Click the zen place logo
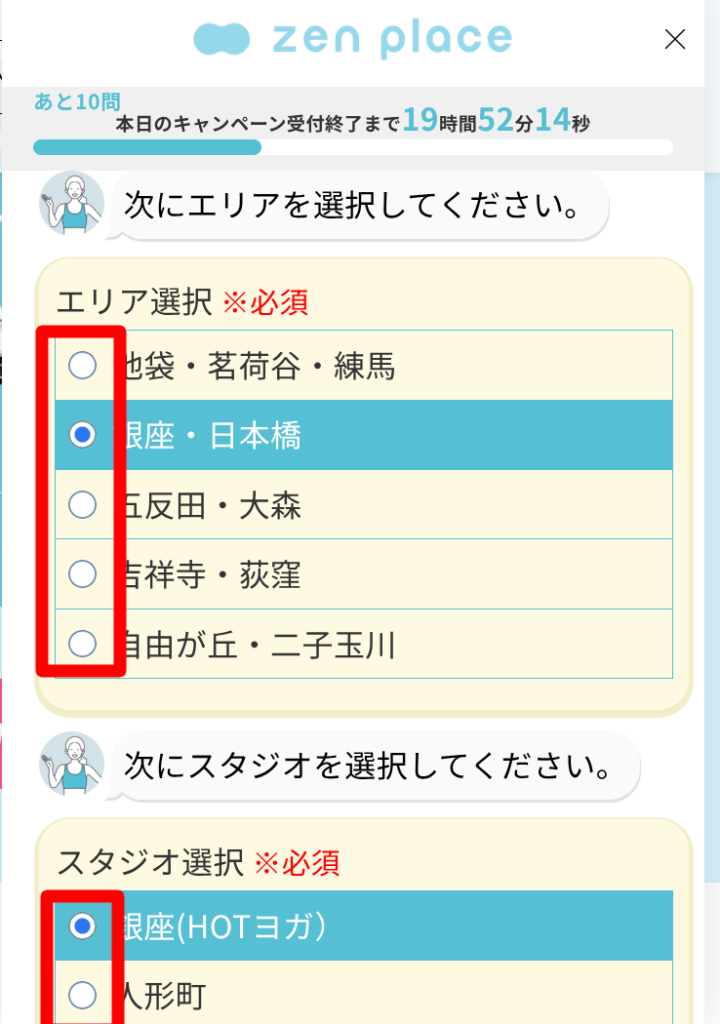The width and height of the screenshot is (720, 1024). coord(350,39)
